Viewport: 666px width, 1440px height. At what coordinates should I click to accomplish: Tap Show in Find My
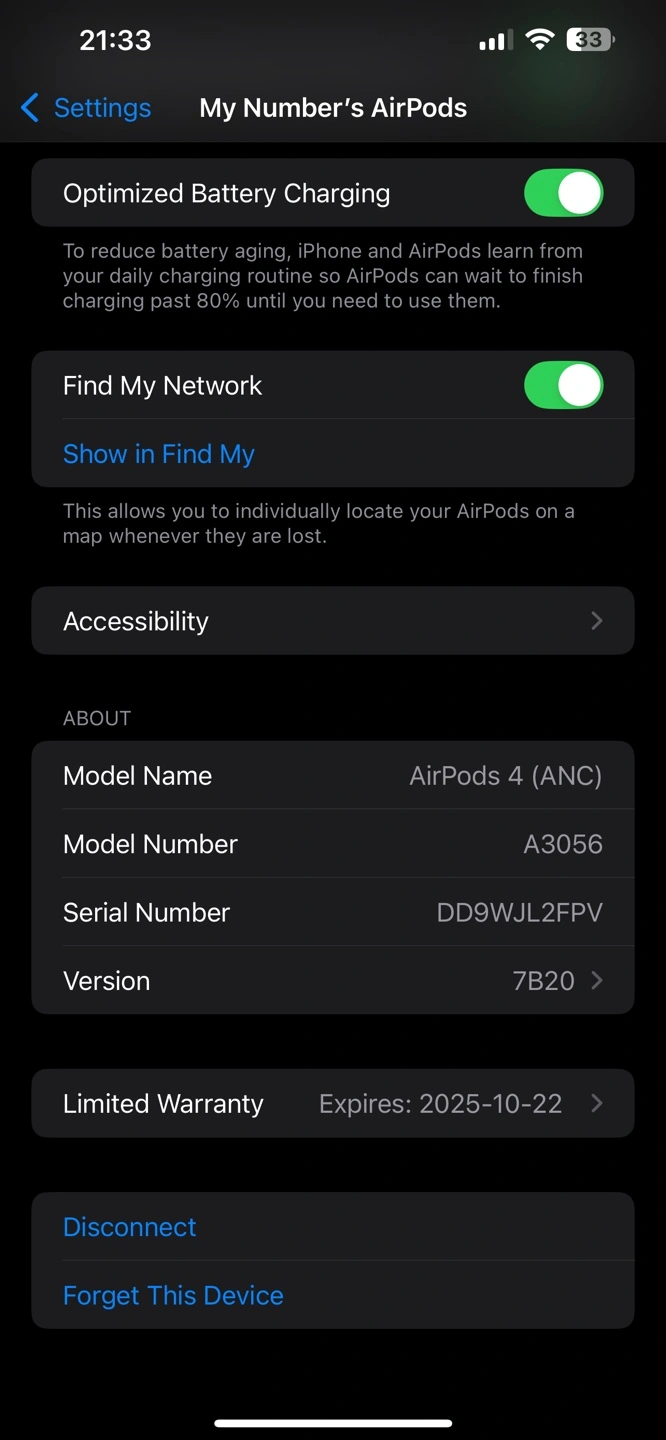159,454
